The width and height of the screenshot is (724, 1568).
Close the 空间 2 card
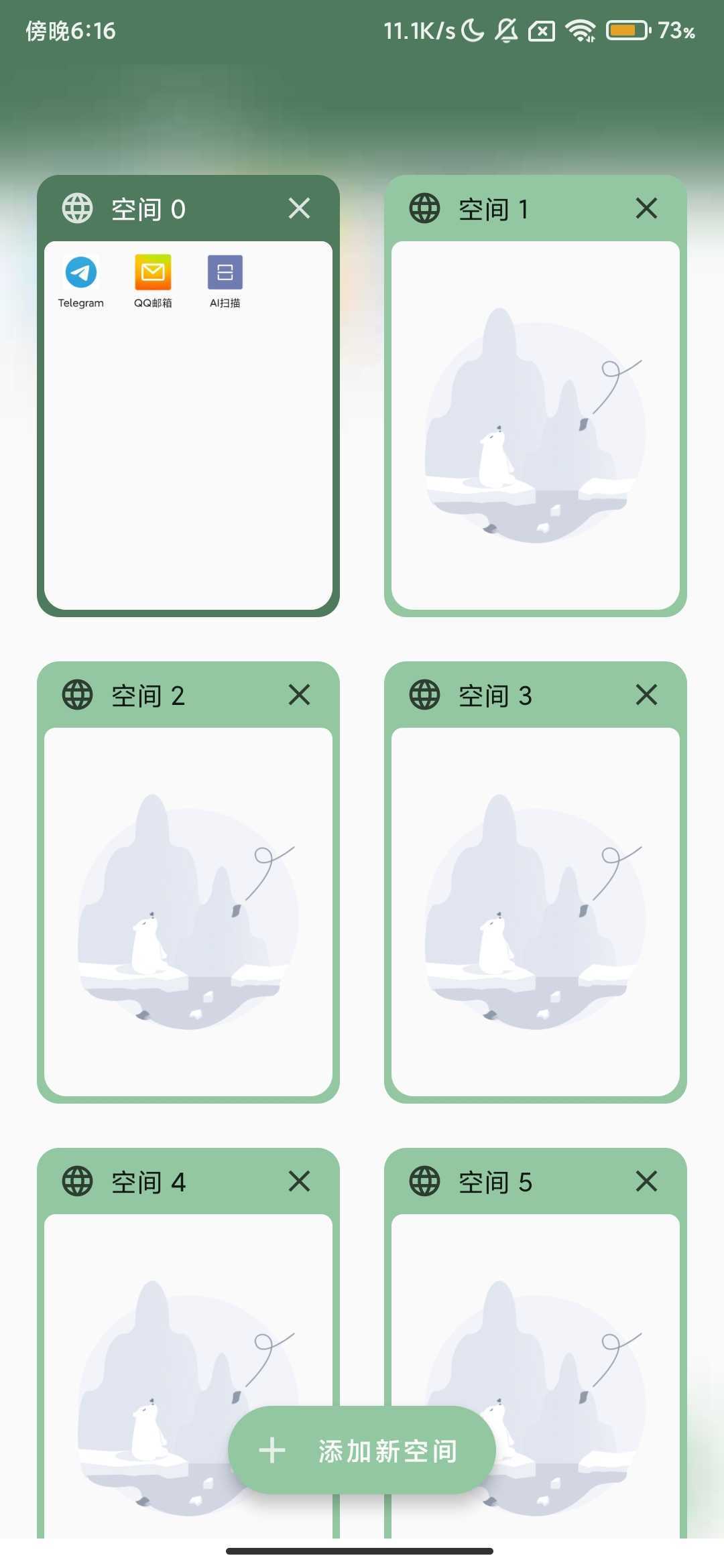(299, 695)
